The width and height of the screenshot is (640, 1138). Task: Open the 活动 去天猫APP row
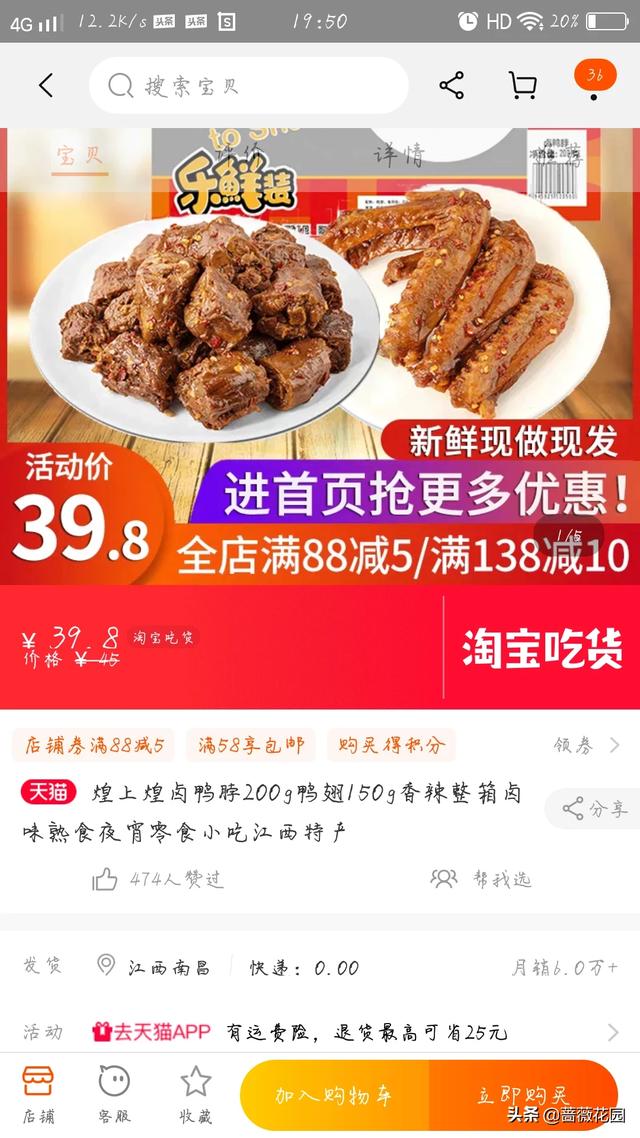coord(320,1031)
